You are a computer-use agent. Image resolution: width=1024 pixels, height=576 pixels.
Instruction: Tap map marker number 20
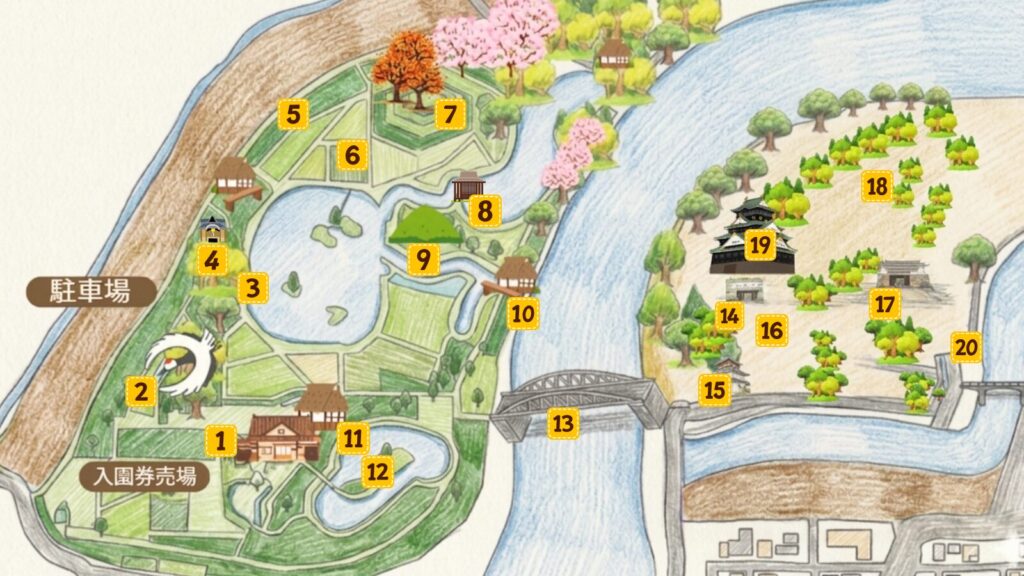pyautogui.click(x=966, y=347)
